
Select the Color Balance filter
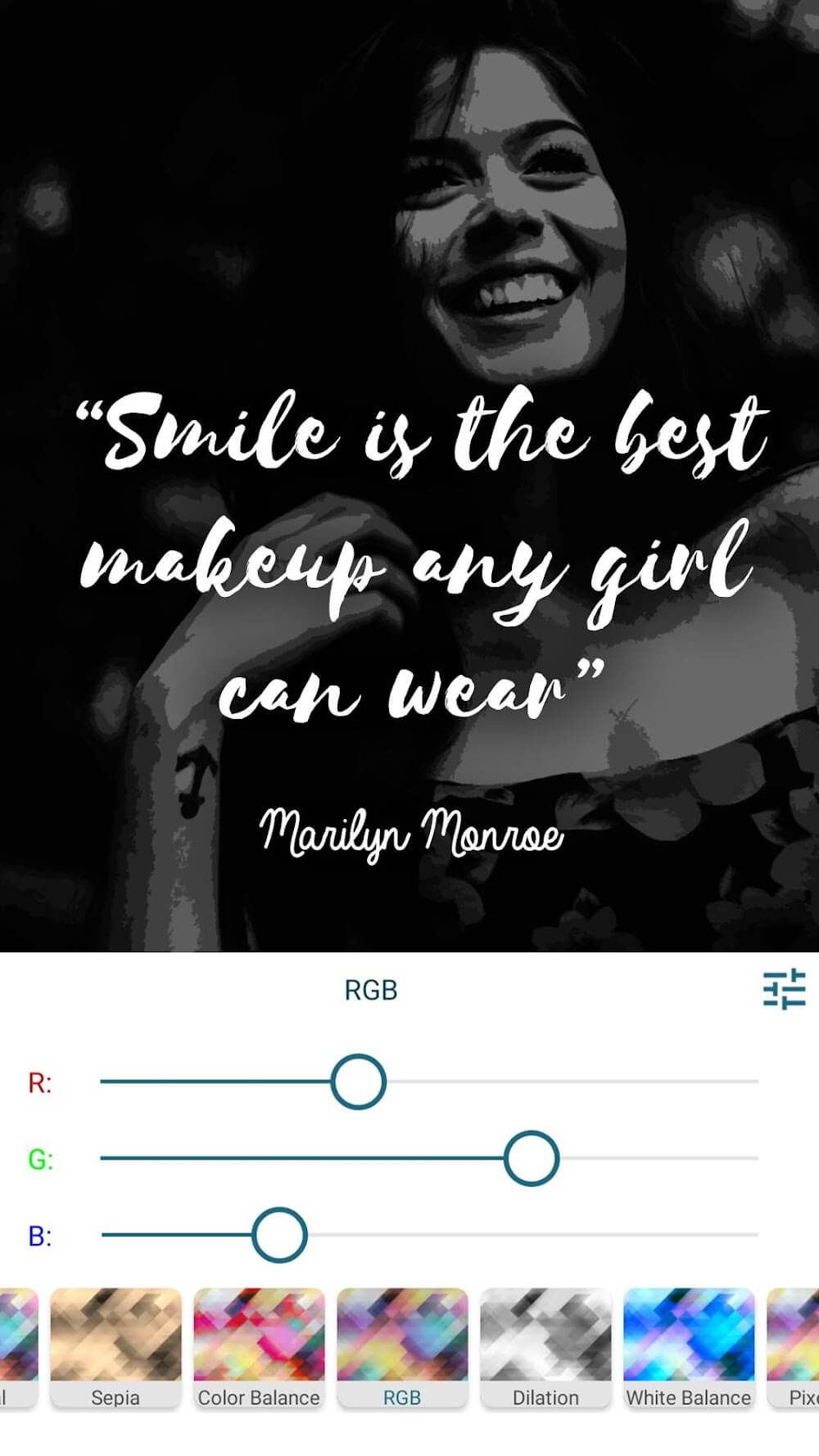[x=259, y=1347]
